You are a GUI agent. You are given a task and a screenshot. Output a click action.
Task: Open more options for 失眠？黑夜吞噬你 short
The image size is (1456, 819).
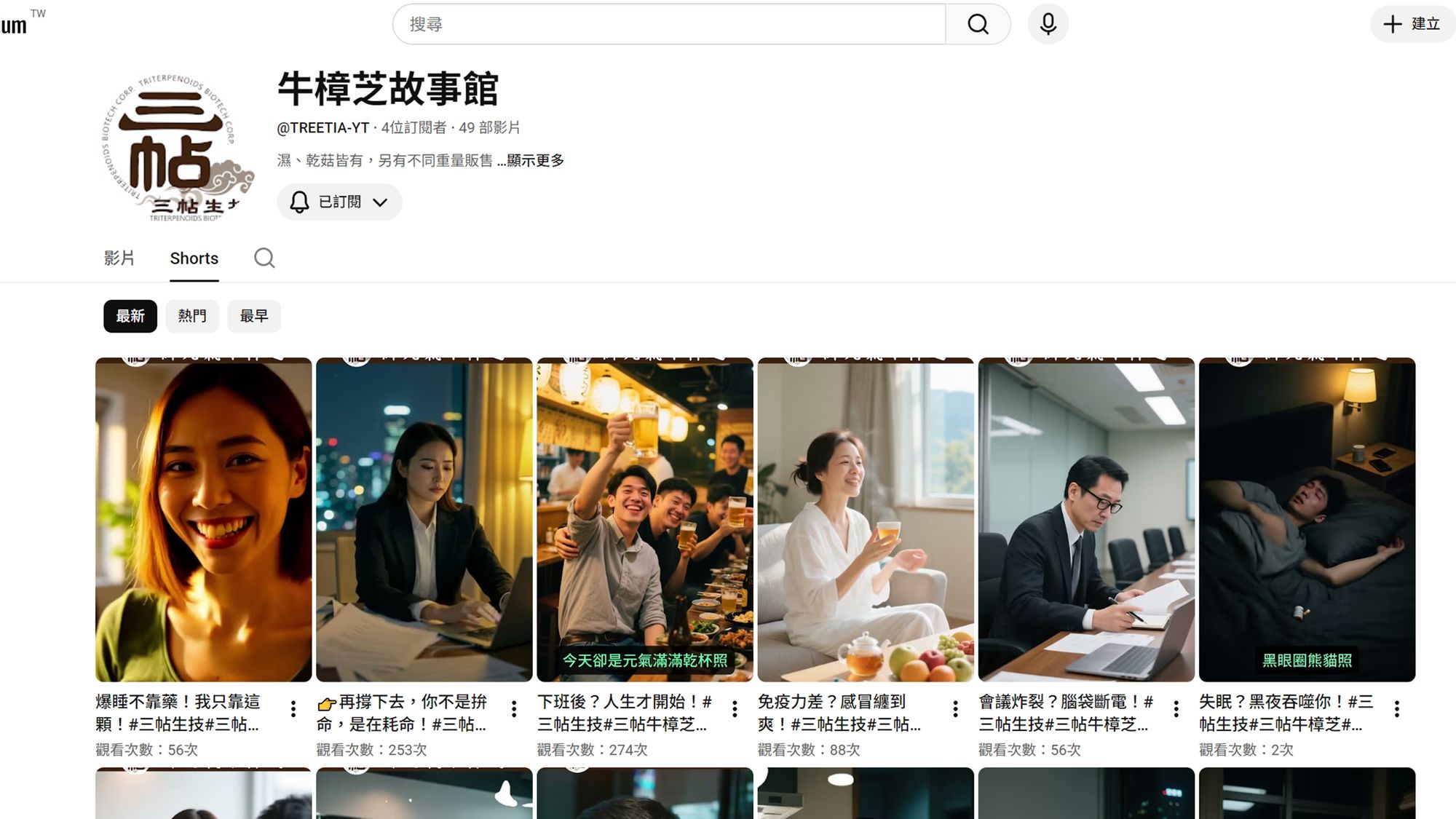[x=1396, y=708]
